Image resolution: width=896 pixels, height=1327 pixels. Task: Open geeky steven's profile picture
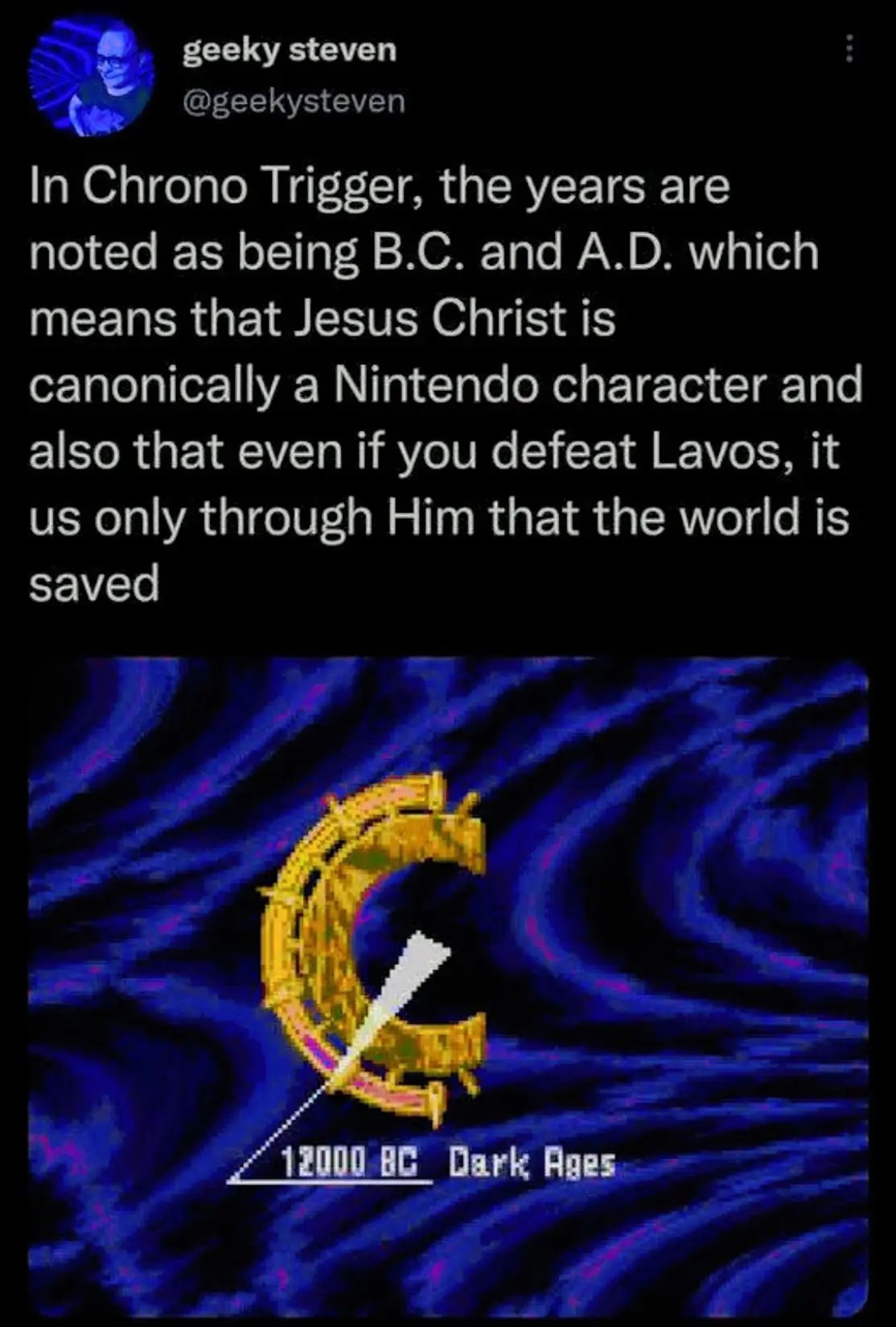click(92, 75)
